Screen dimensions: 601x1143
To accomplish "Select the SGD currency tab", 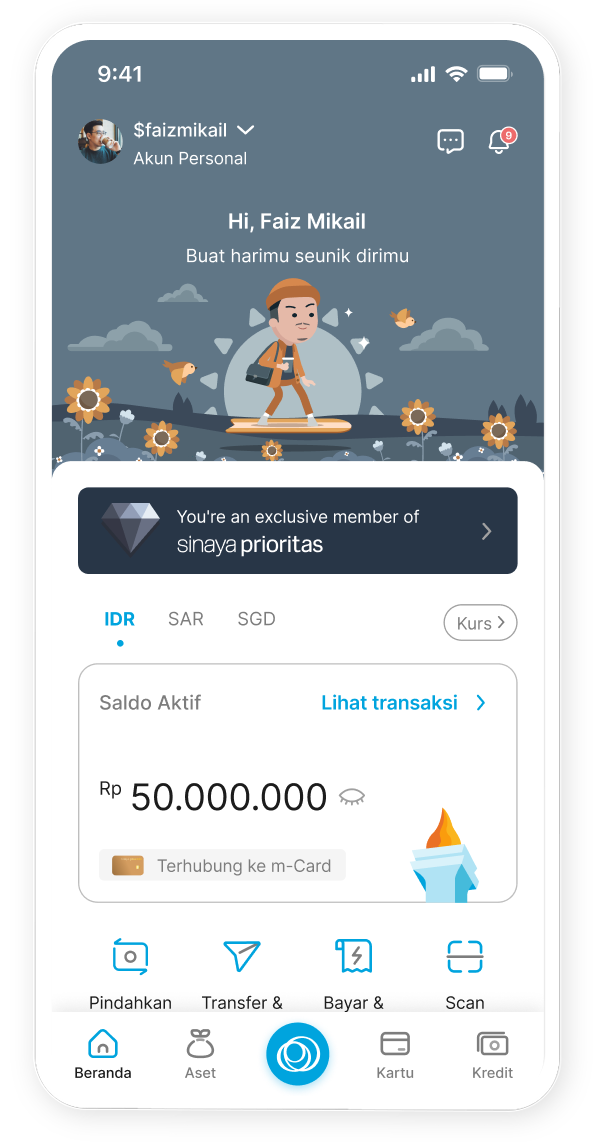I will coord(256,619).
